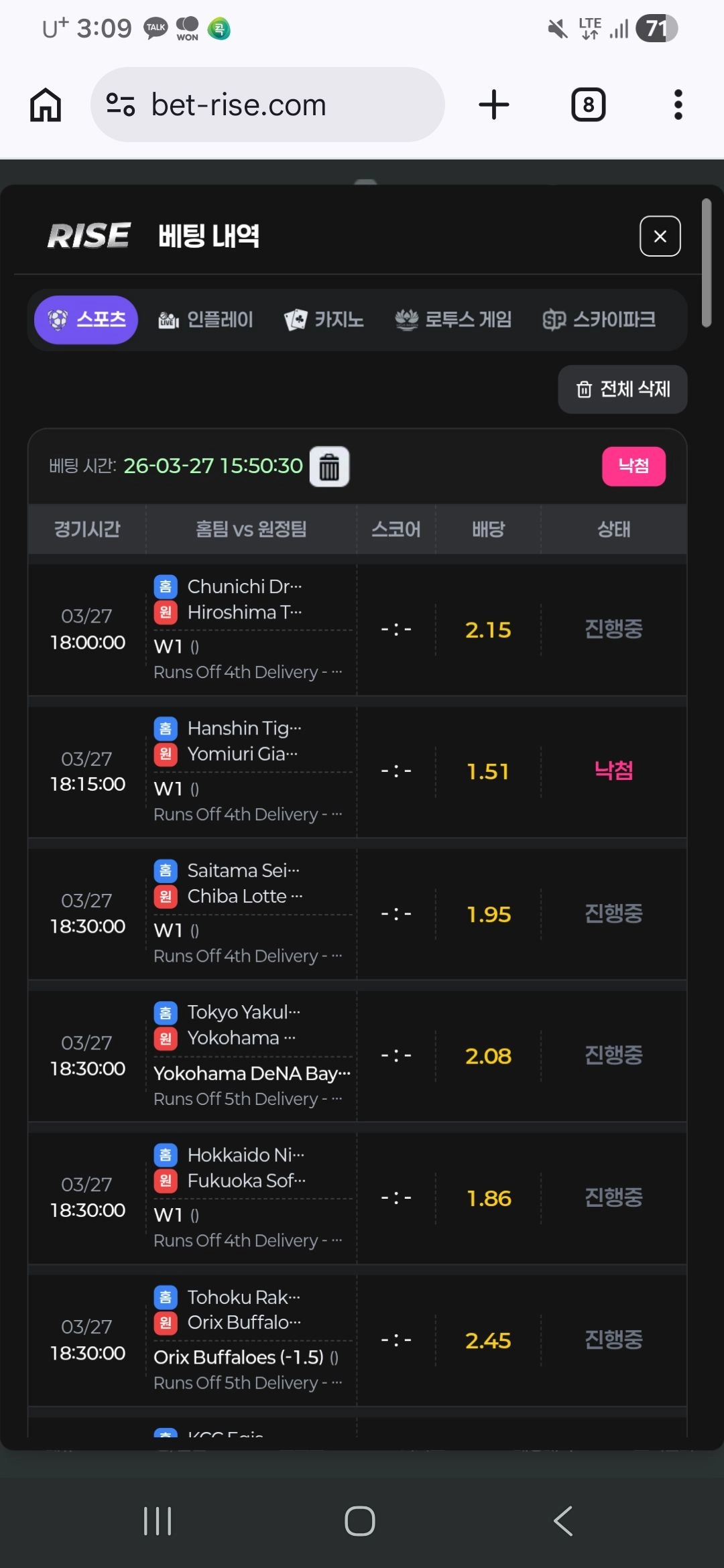This screenshot has width=724, height=1568.
Task: Open the 카지노 tab
Action: click(324, 320)
